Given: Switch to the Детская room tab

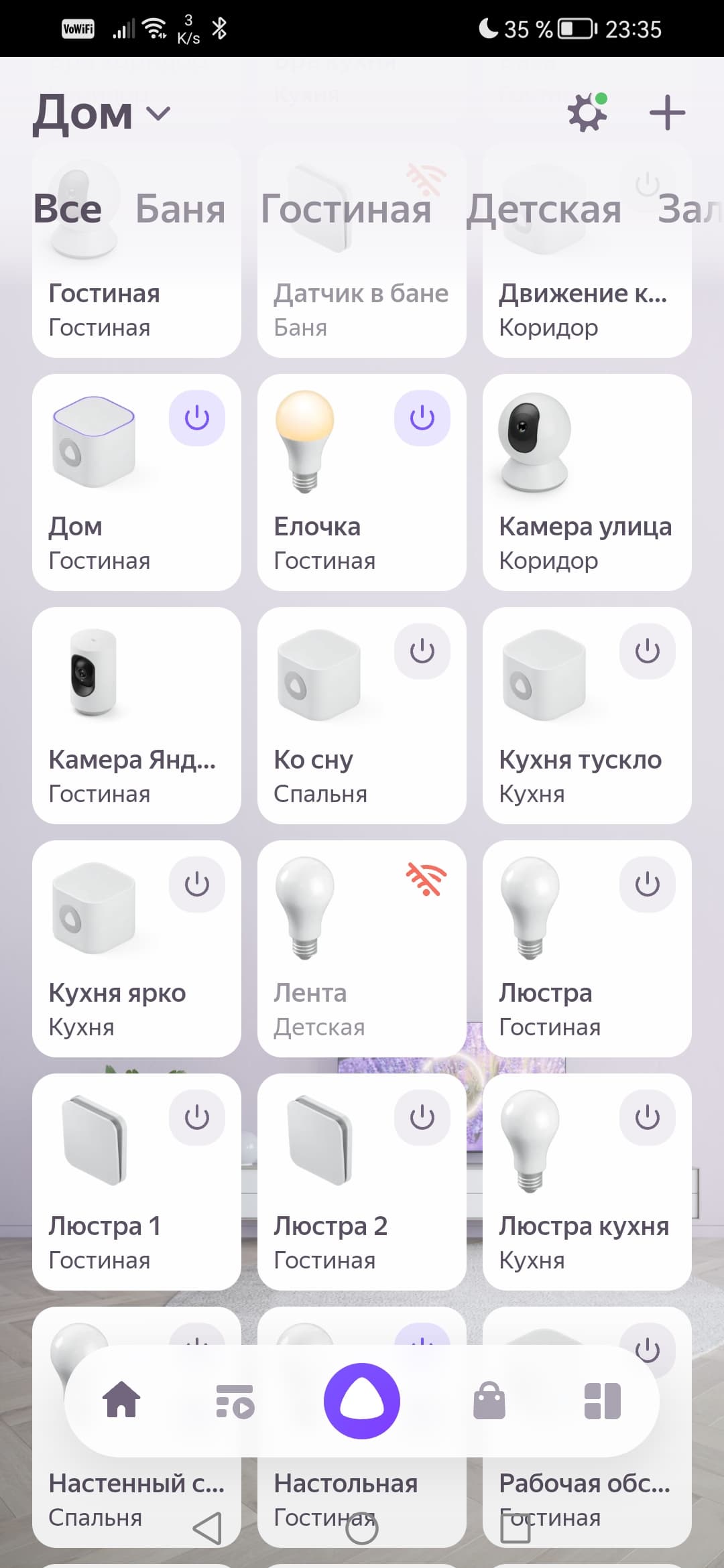Looking at the screenshot, I should [x=544, y=209].
